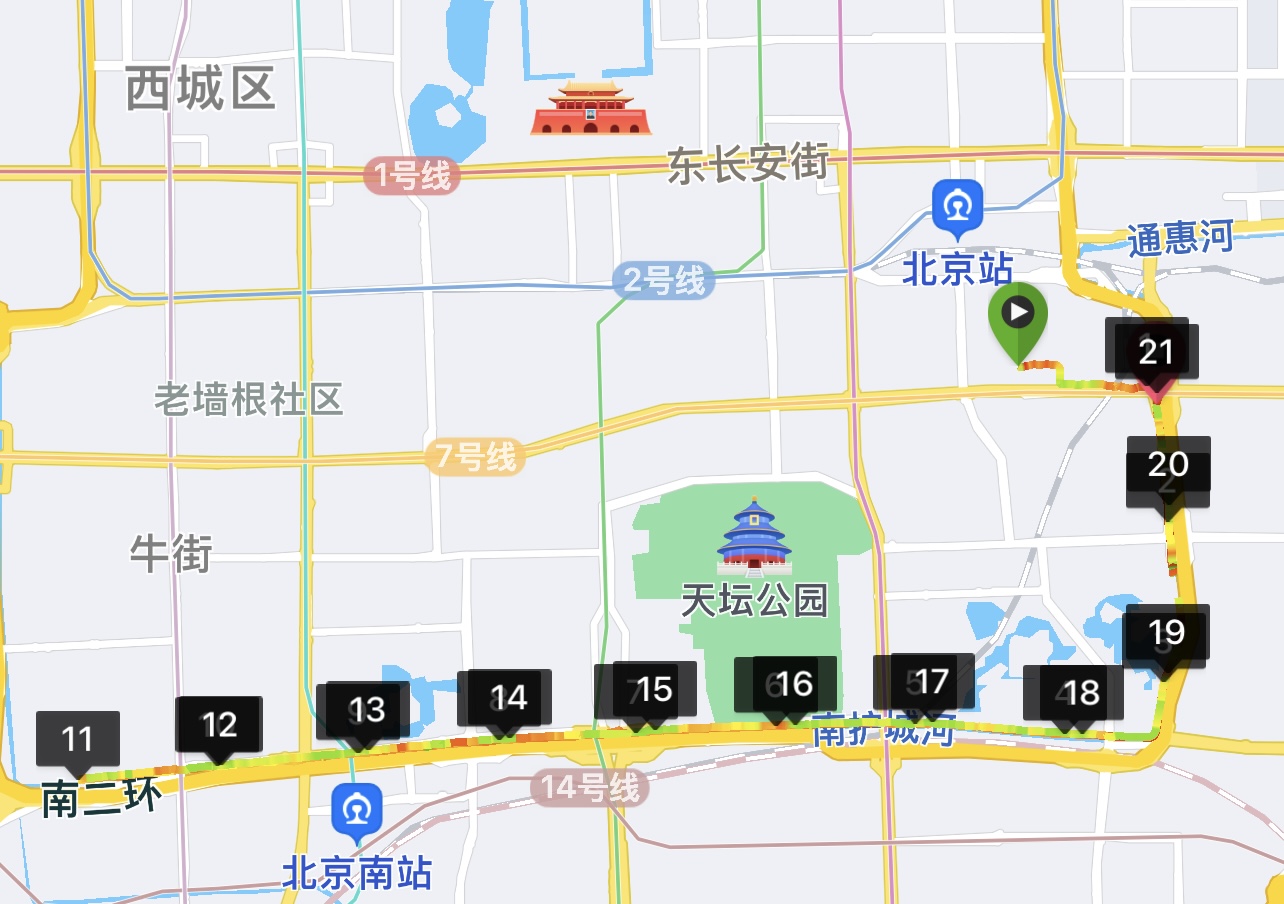Screen dimensions: 1284x904
Task: Tap the 天坛公园 landmark icon
Action: point(754,537)
